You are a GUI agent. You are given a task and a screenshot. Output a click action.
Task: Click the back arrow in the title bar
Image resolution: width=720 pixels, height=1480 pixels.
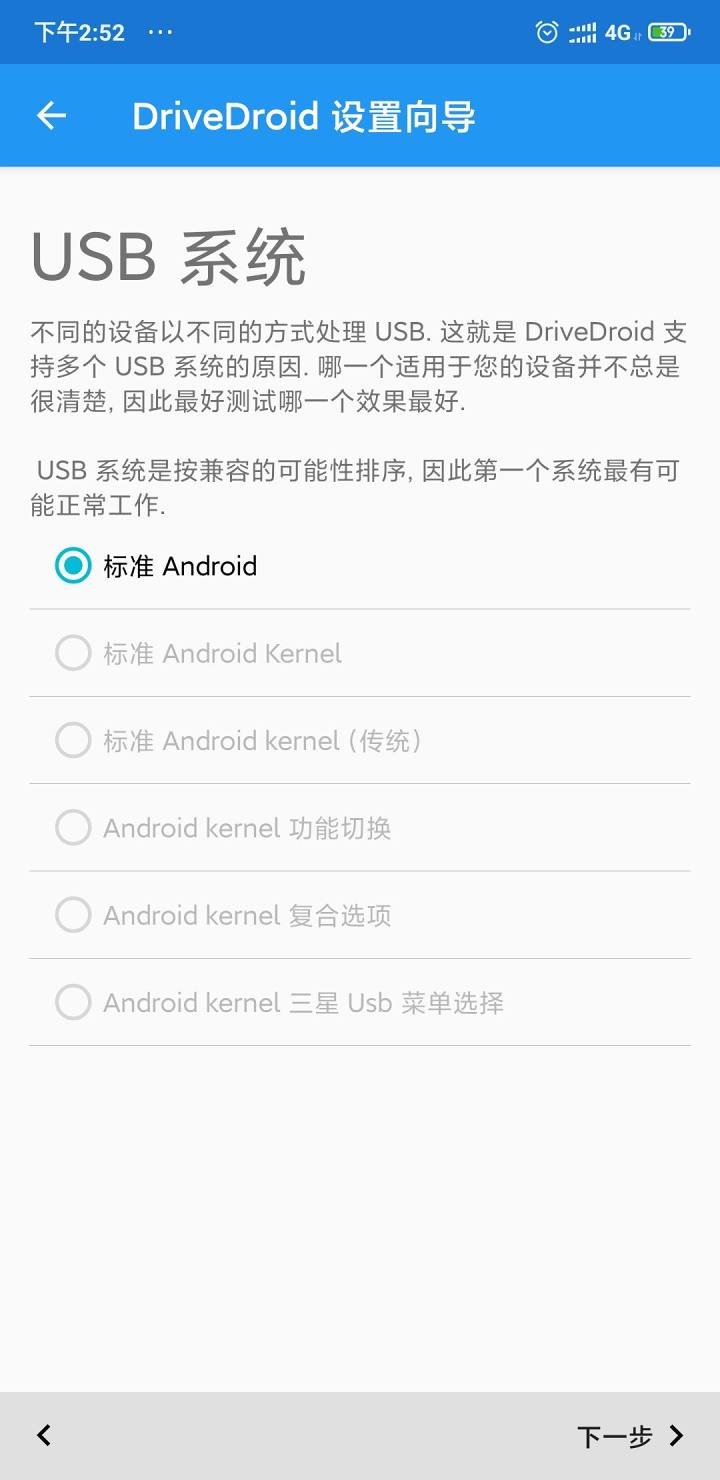[50, 115]
